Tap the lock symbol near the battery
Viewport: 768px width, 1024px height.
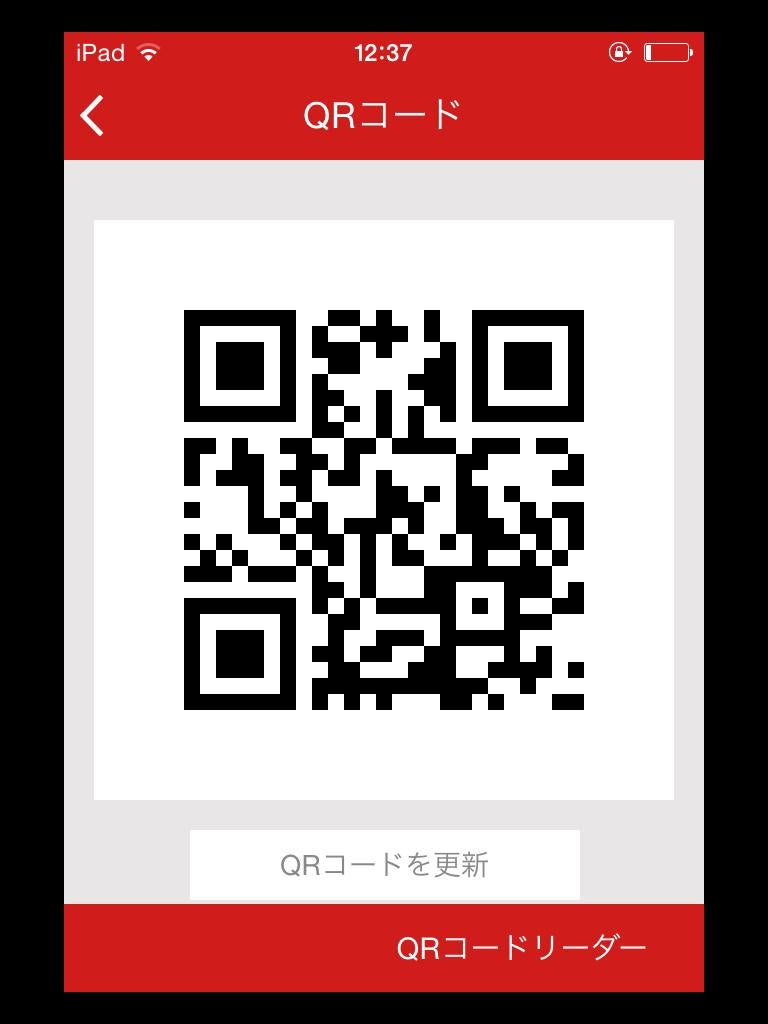(621, 51)
